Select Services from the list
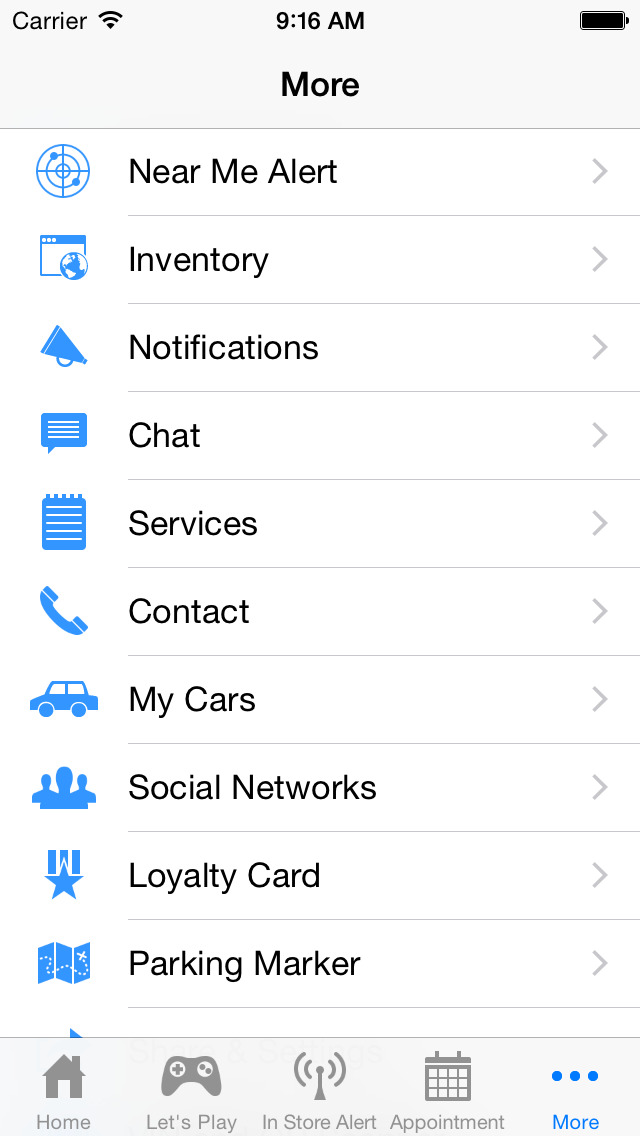Image resolution: width=640 pixels, height=1136 pixels. [320, 524]
